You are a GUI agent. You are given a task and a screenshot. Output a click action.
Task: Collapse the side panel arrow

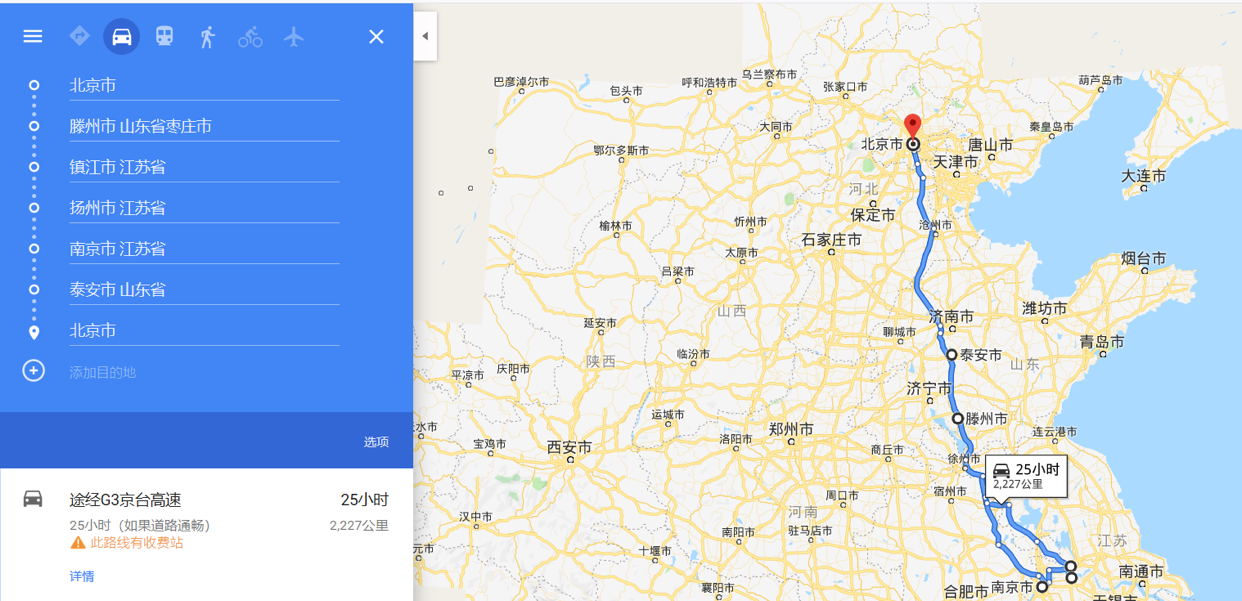pos(425,37)
